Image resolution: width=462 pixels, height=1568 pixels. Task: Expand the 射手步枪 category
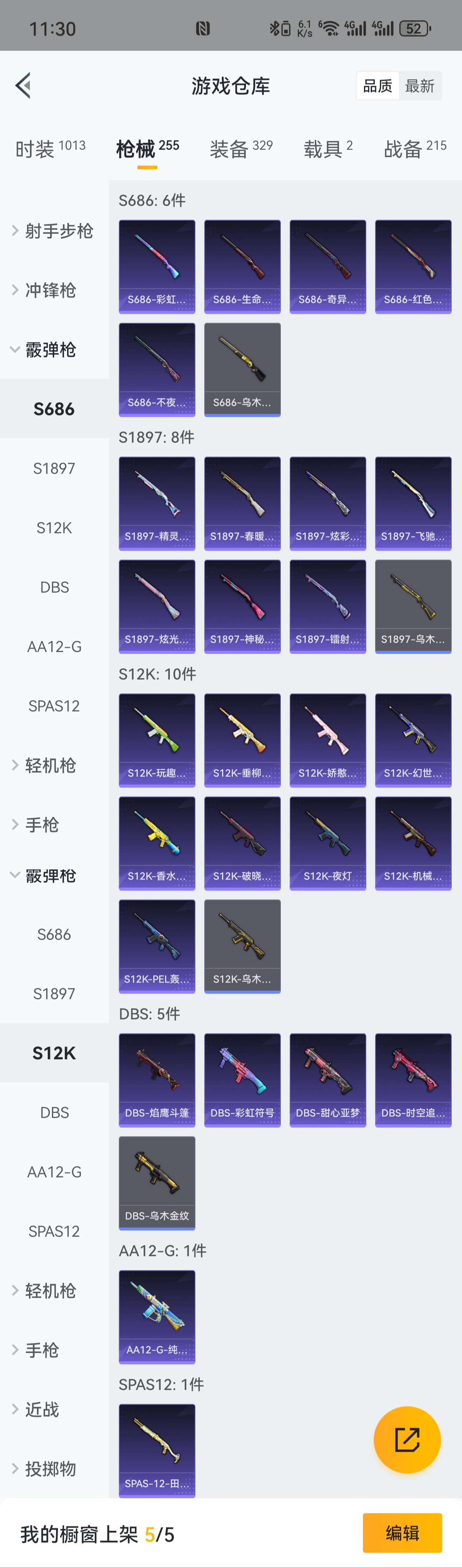53,231
